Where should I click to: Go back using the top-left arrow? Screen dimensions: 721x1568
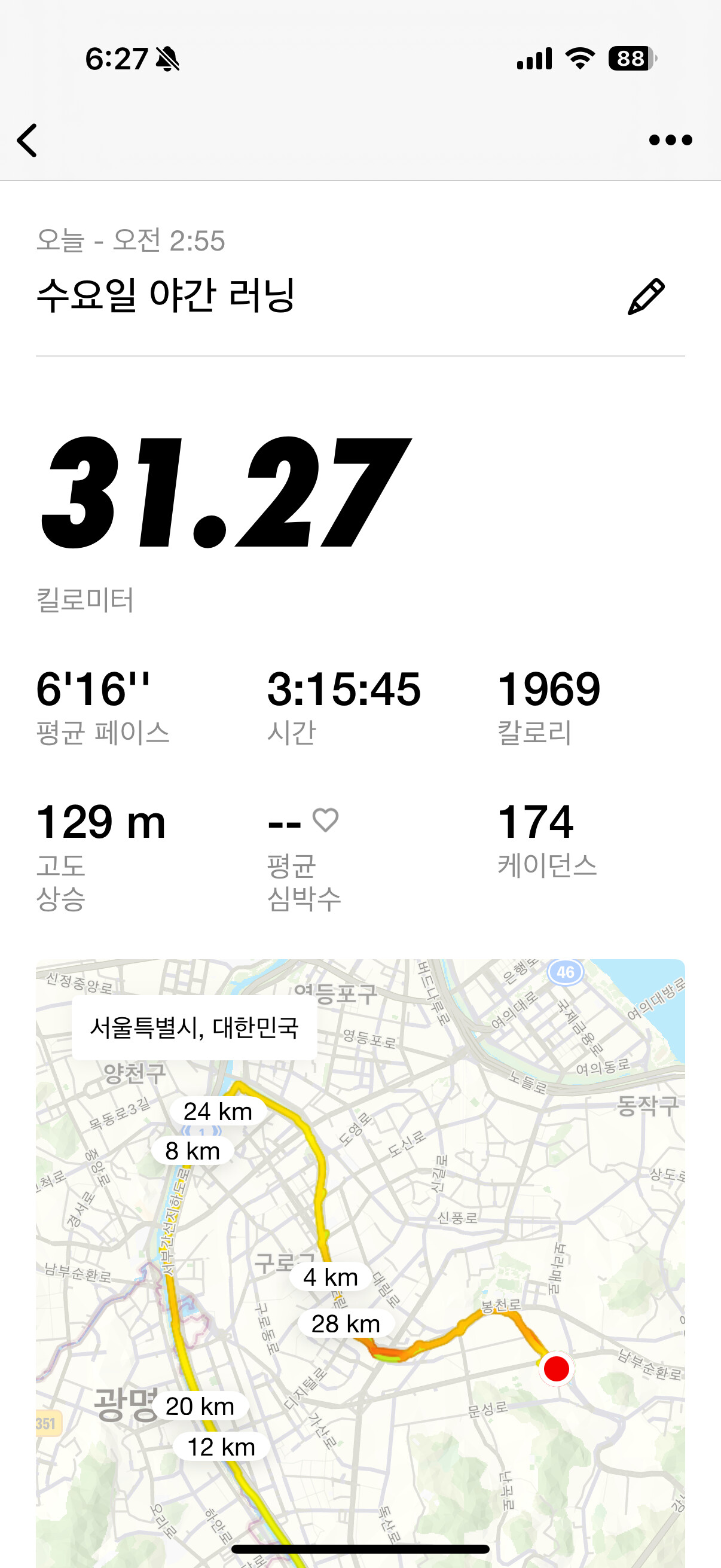click(x=28, y=141)
